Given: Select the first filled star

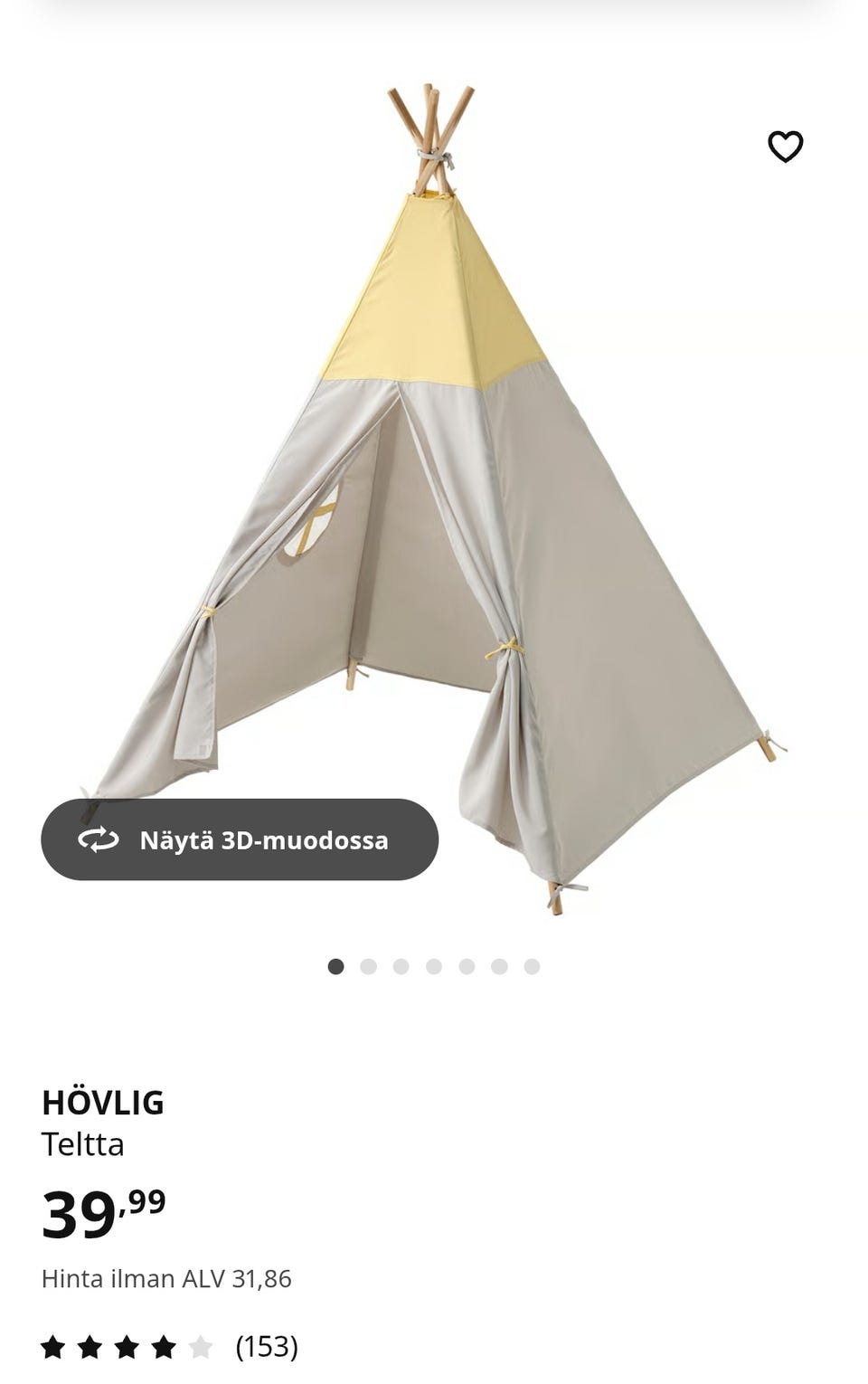Looking at the screenshot, I should pyautogui.click(x=54, y=1348).
